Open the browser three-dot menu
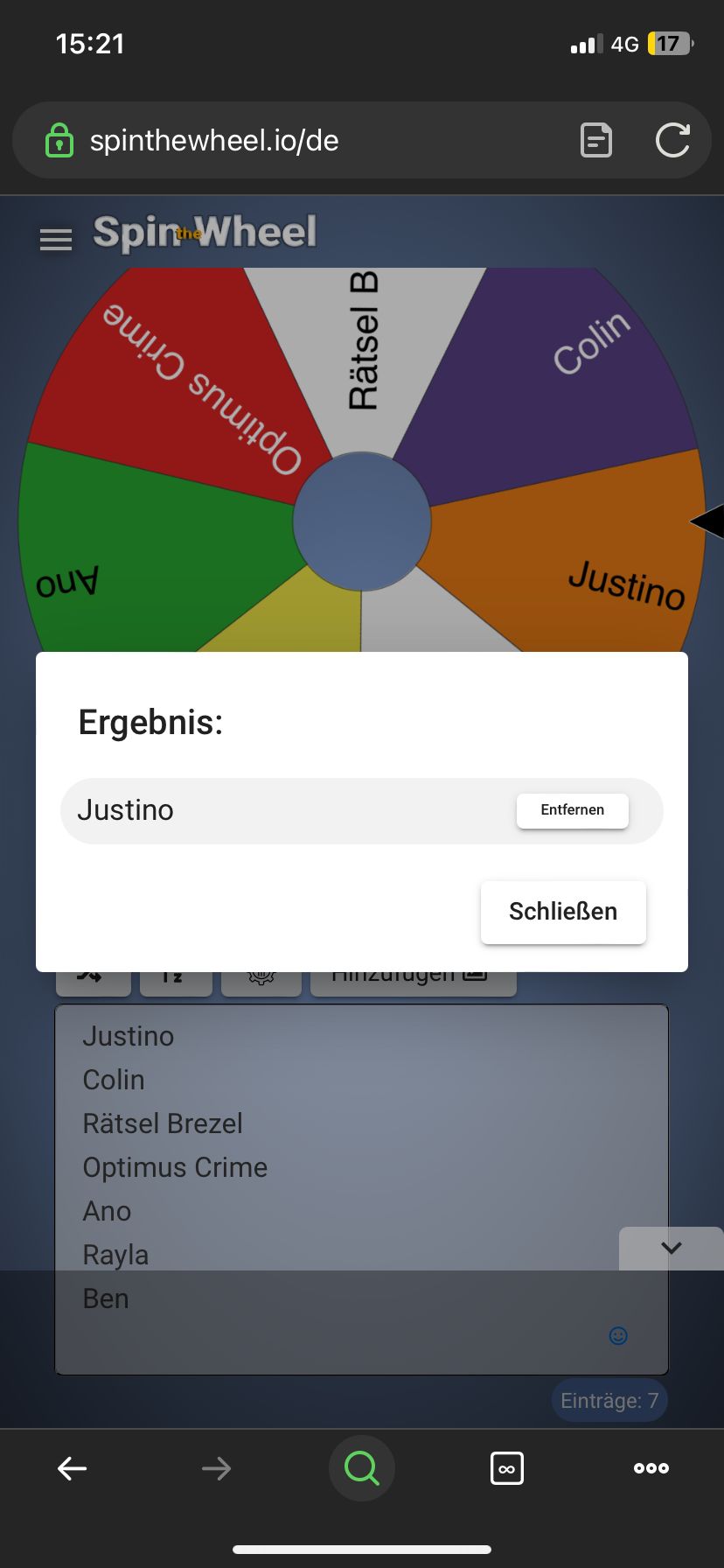 click(651, 1468)
